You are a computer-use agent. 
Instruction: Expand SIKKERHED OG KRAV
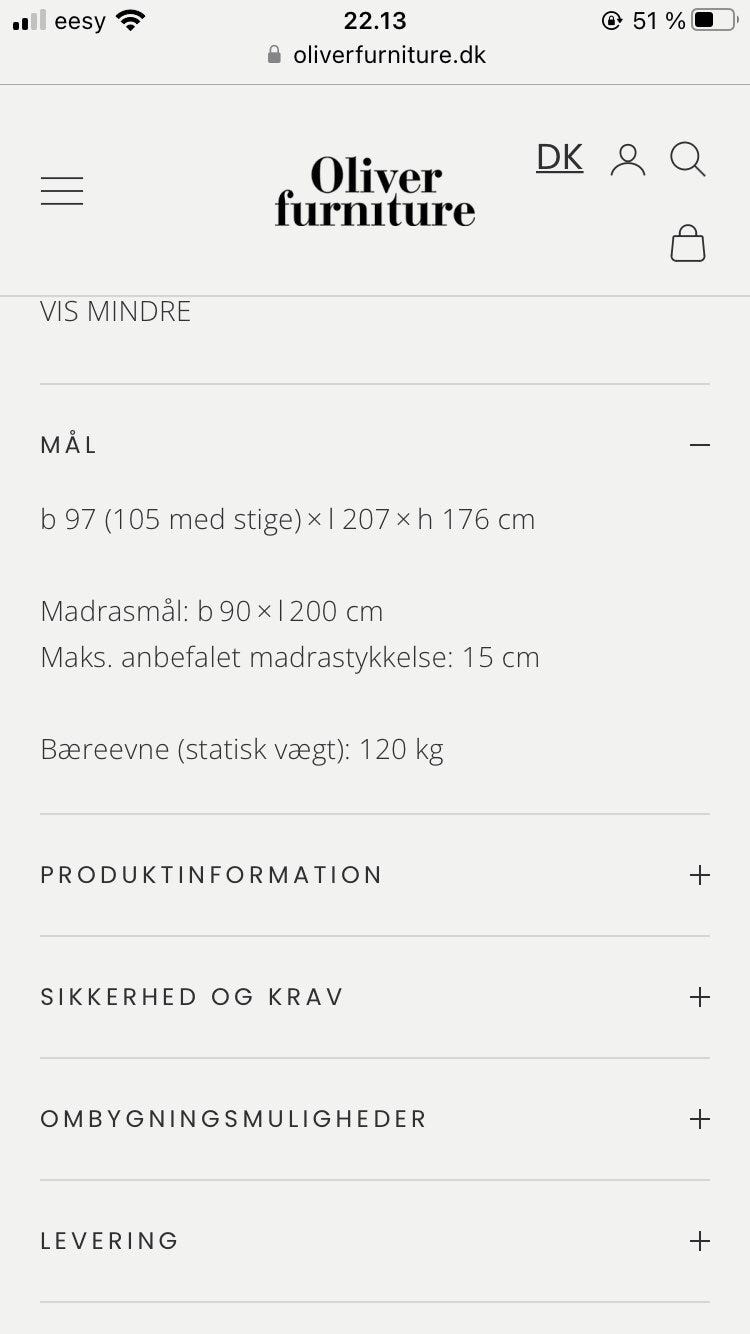pyautogui.click(x=375, y=997)
